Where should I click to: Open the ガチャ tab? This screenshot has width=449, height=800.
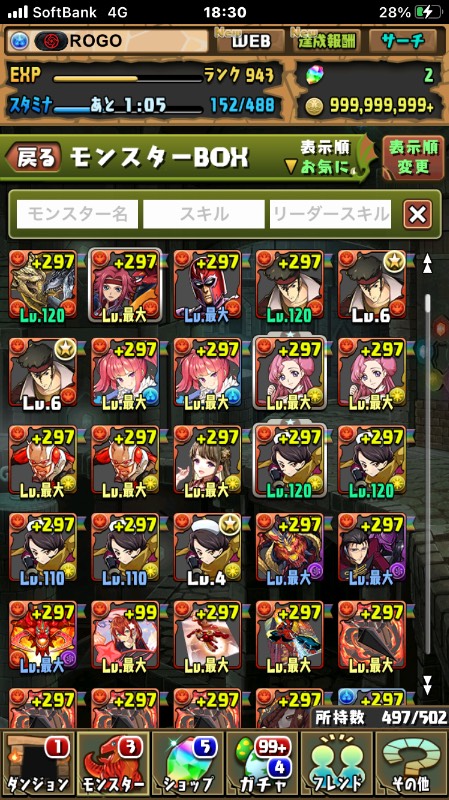(x=262, y=763)
